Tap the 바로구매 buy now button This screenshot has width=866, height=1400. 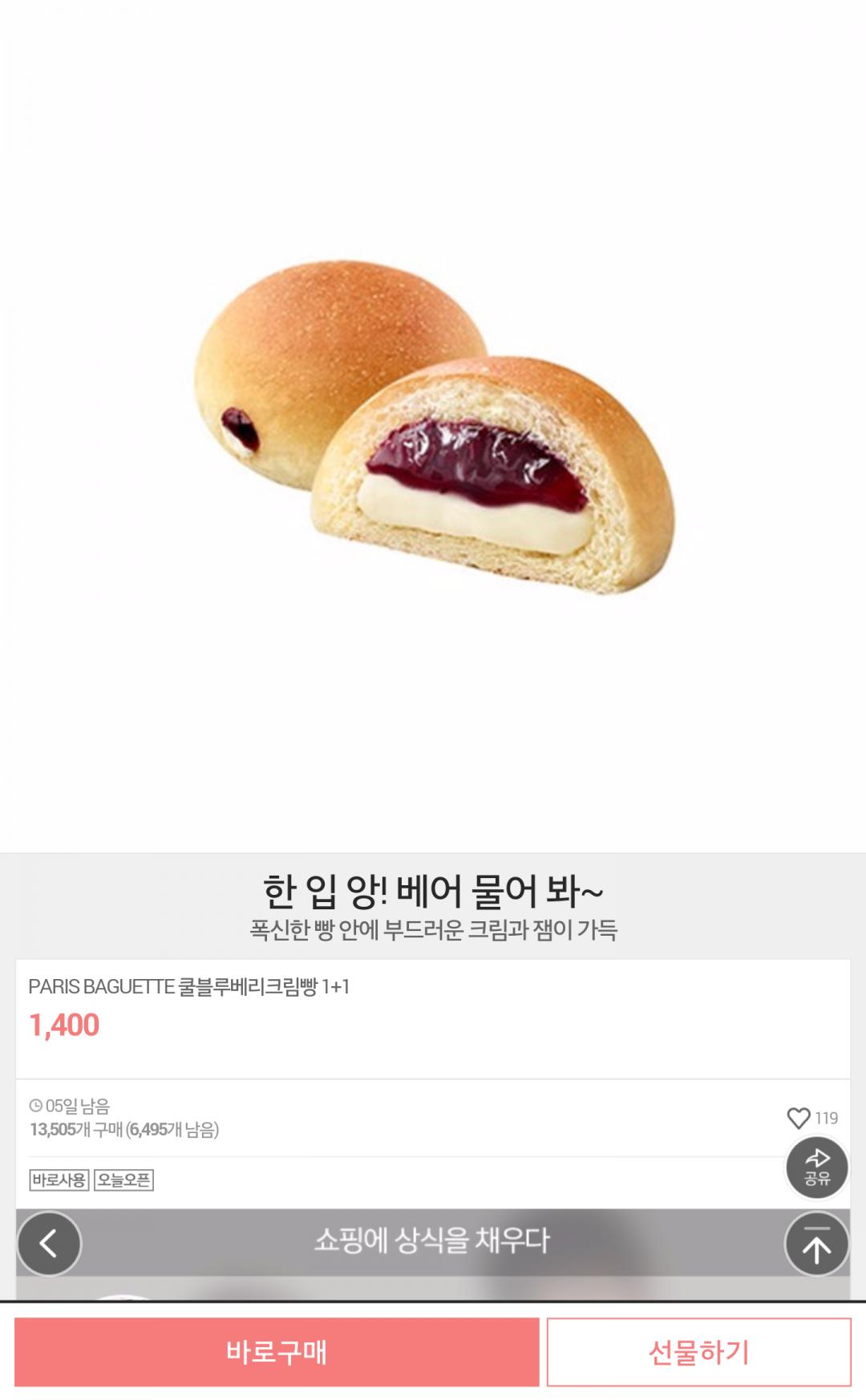click(x=277, y=1352)
